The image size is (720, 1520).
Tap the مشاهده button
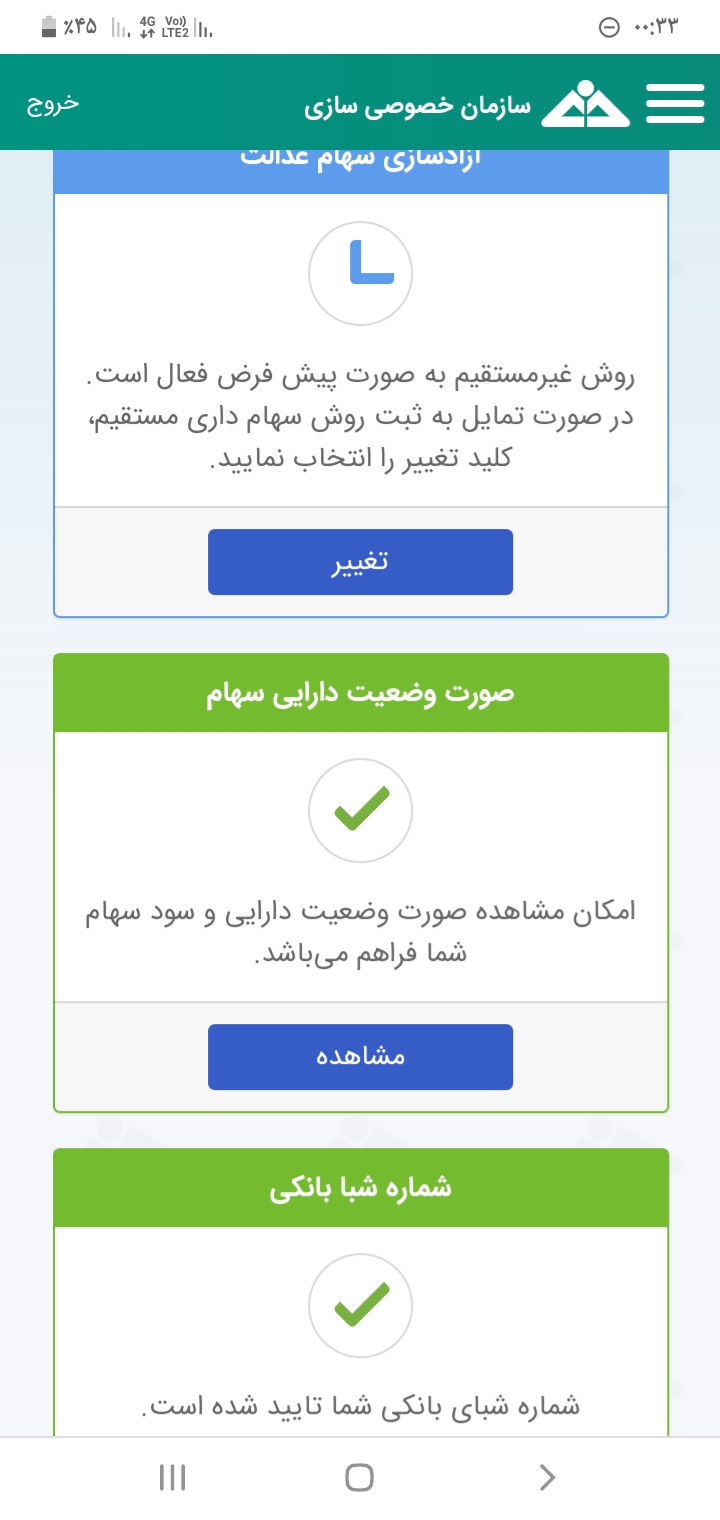coord(360,1057)
